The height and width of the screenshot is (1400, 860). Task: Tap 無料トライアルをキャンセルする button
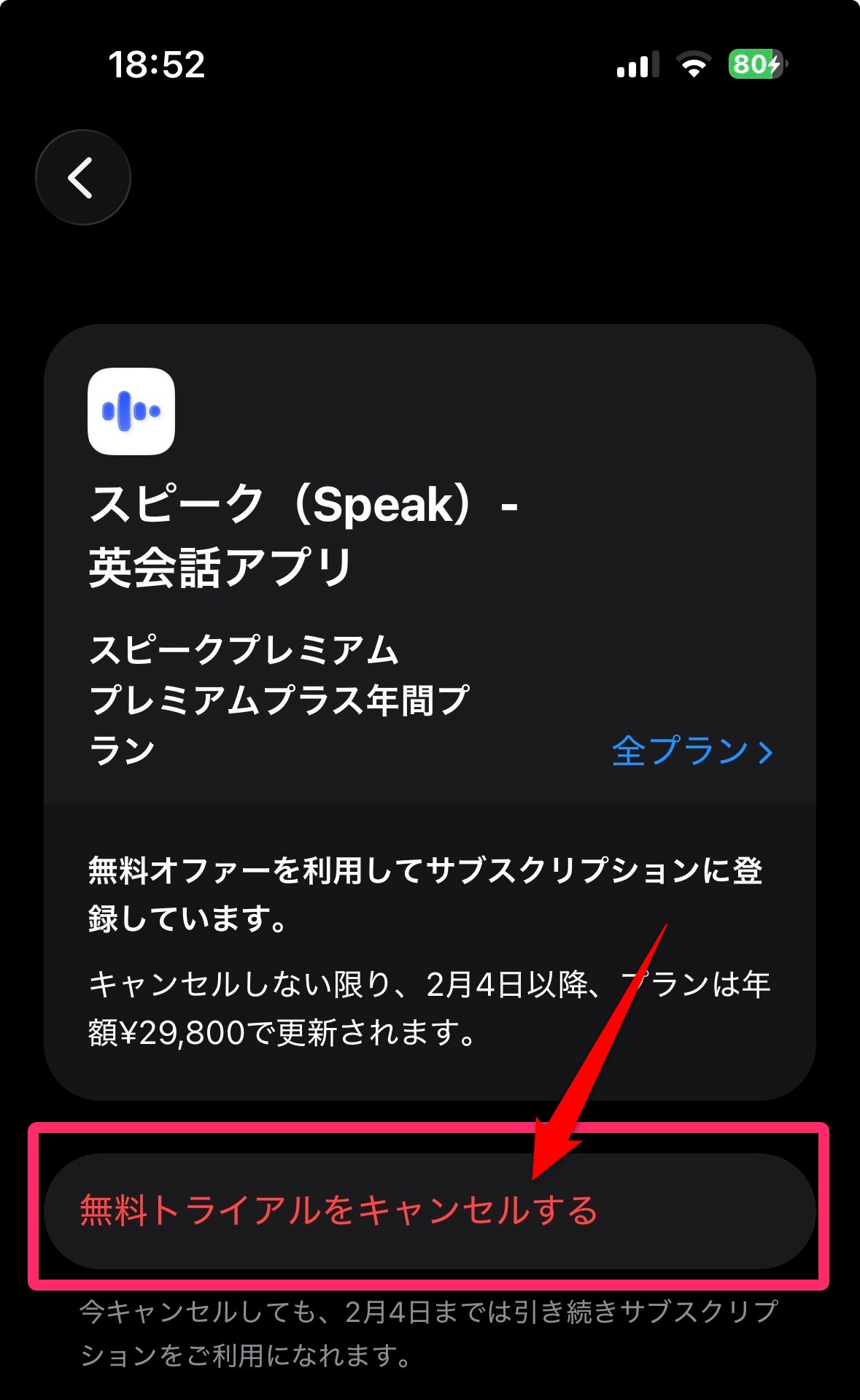coord(429,1210)
